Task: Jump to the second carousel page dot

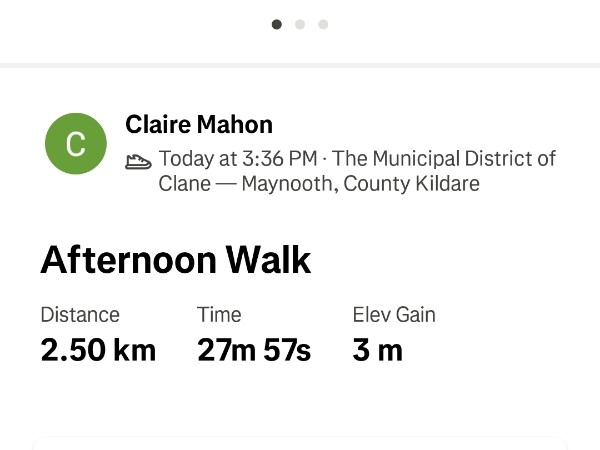Action: 300,25
